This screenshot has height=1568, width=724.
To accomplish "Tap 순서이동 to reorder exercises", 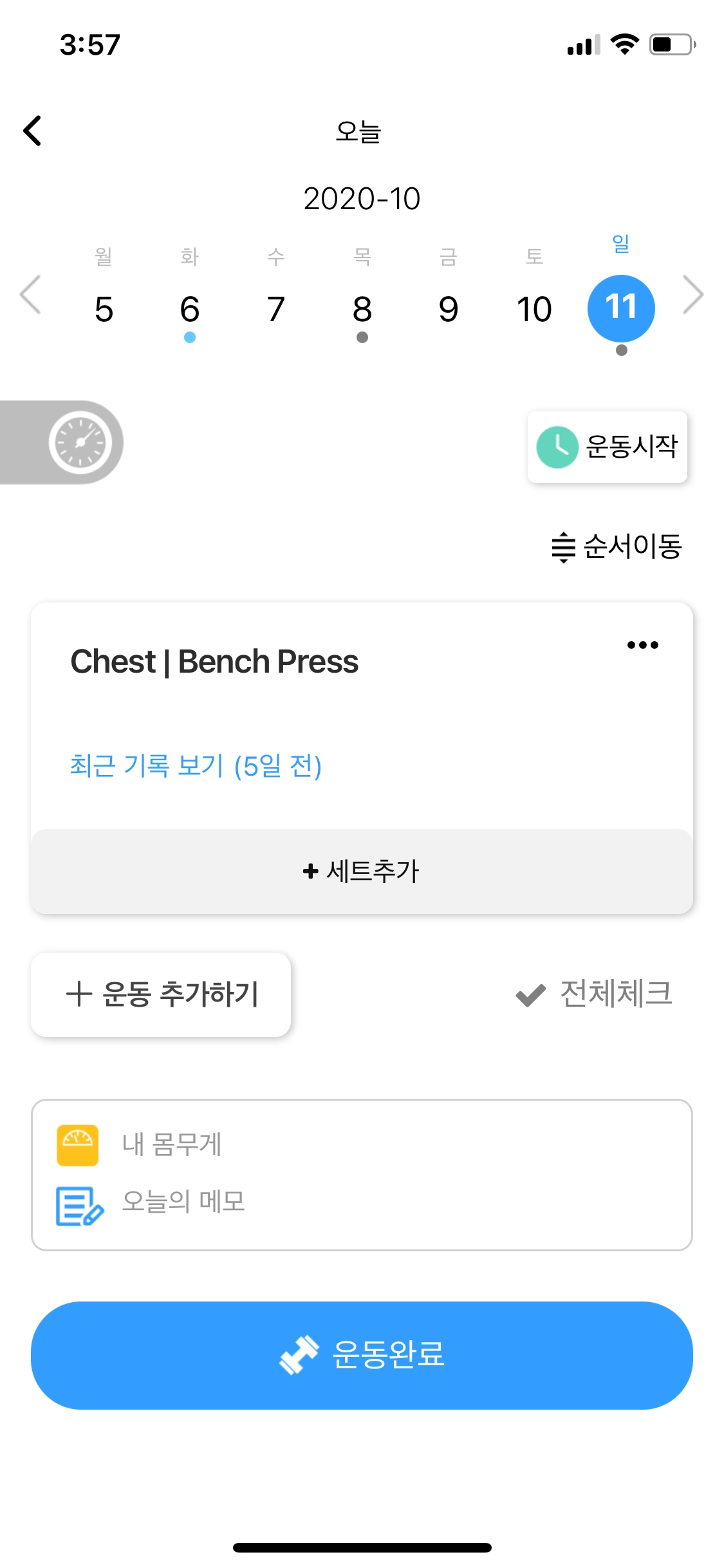I will tap(617, 546).
